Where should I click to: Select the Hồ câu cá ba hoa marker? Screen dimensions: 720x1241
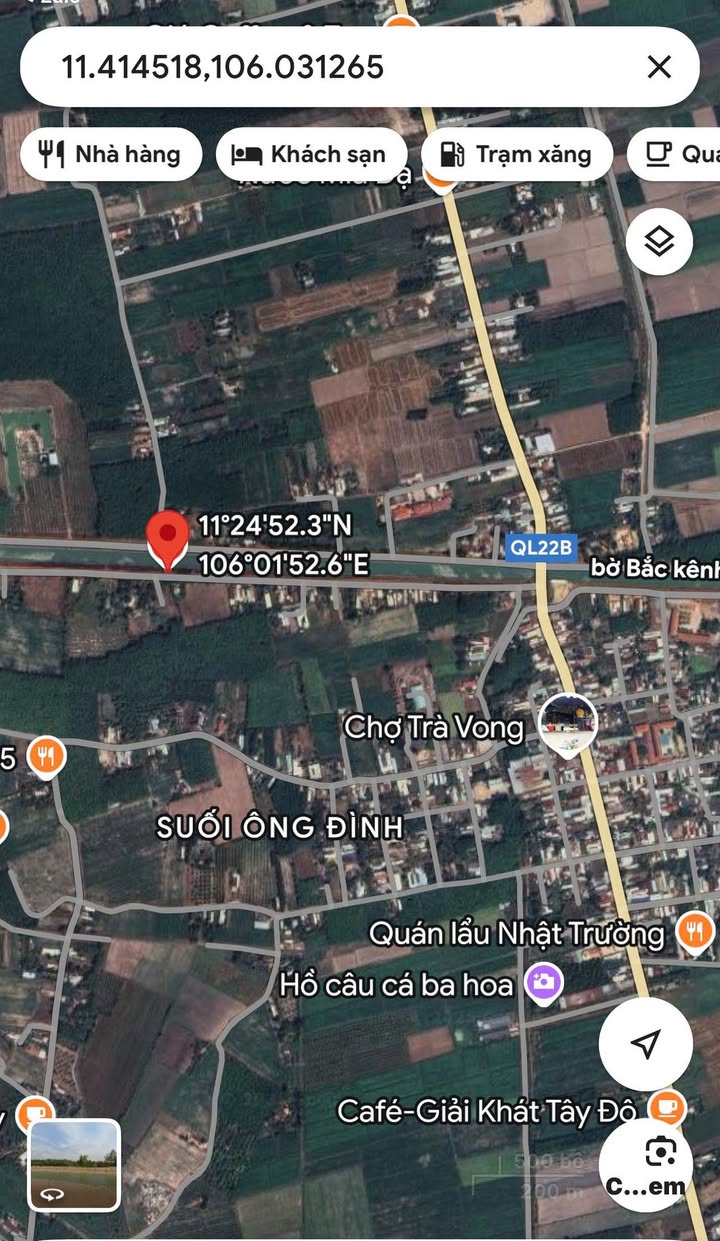click(x=544, y=983)
